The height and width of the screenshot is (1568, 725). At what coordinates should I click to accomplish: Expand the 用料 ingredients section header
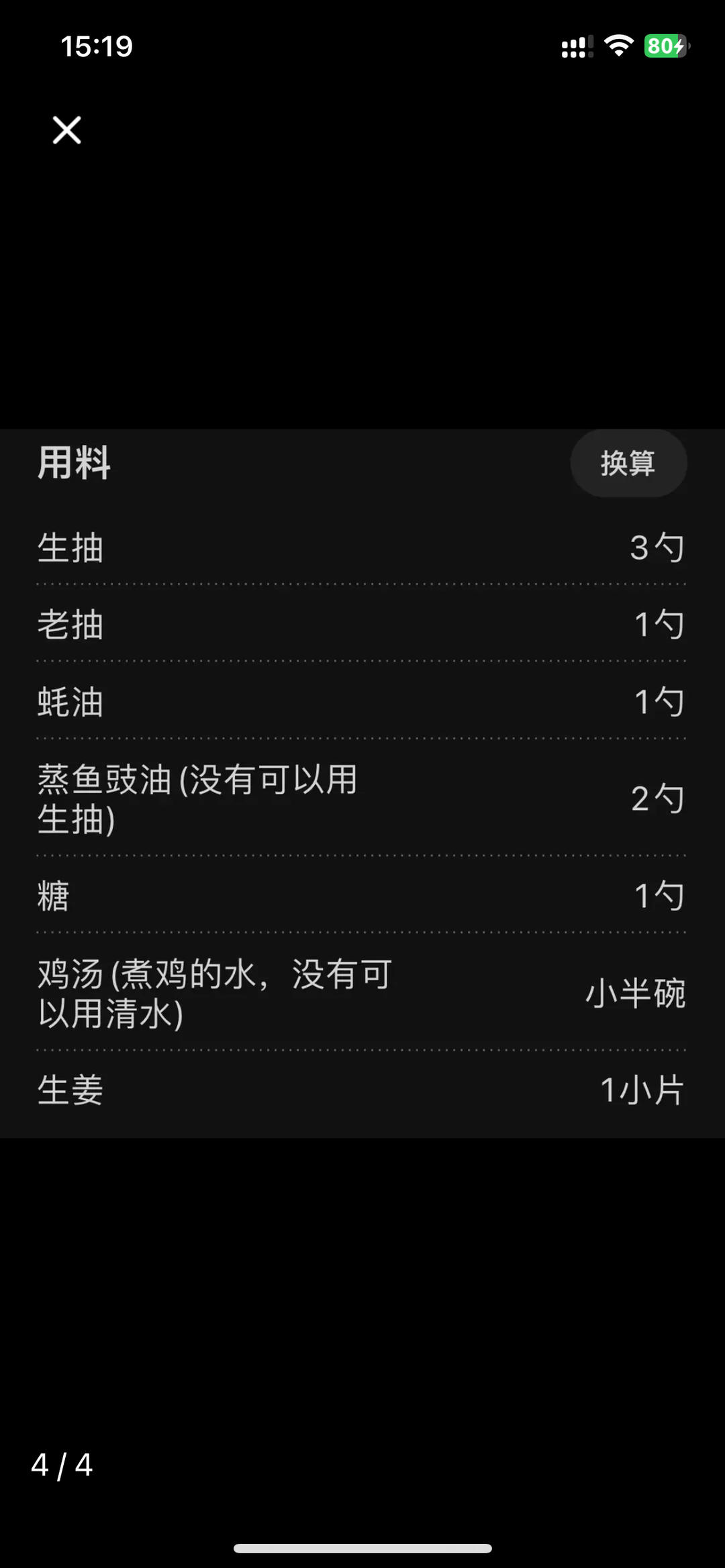tap(75, 462)
